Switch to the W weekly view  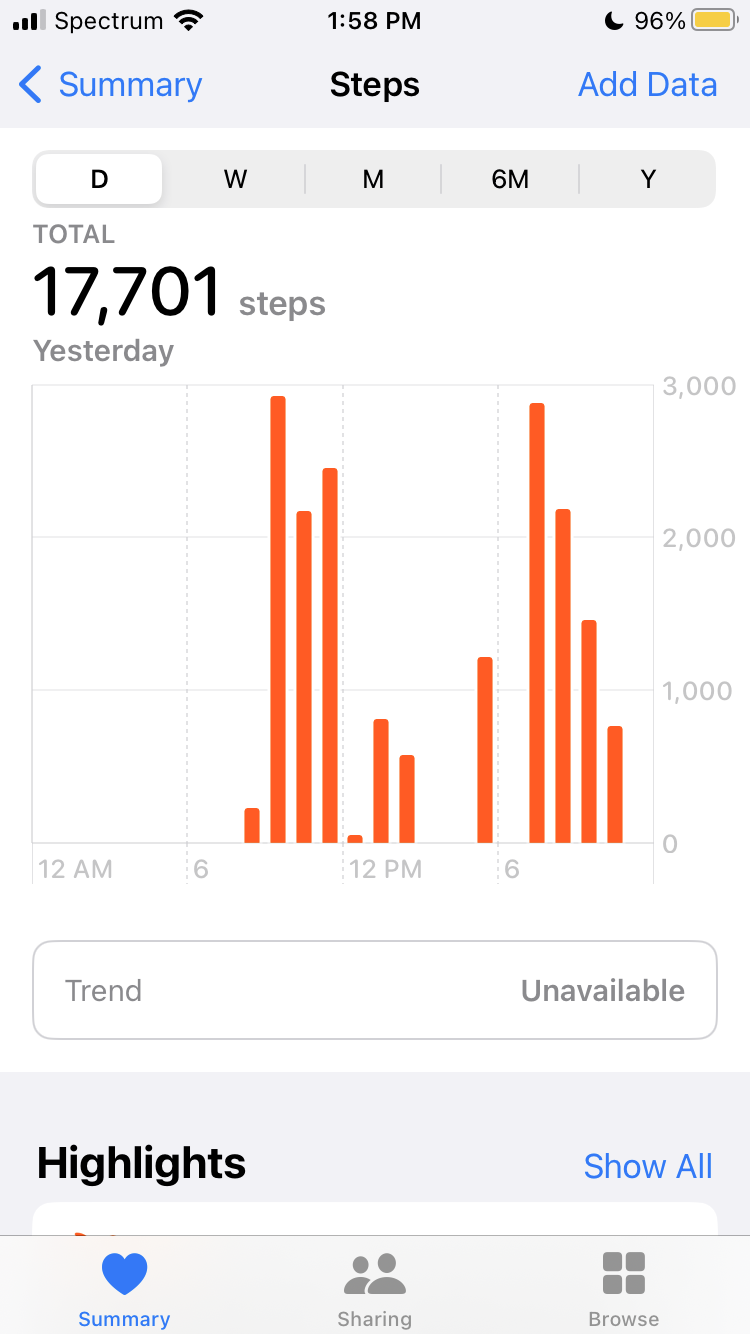(x=235, y=178)
